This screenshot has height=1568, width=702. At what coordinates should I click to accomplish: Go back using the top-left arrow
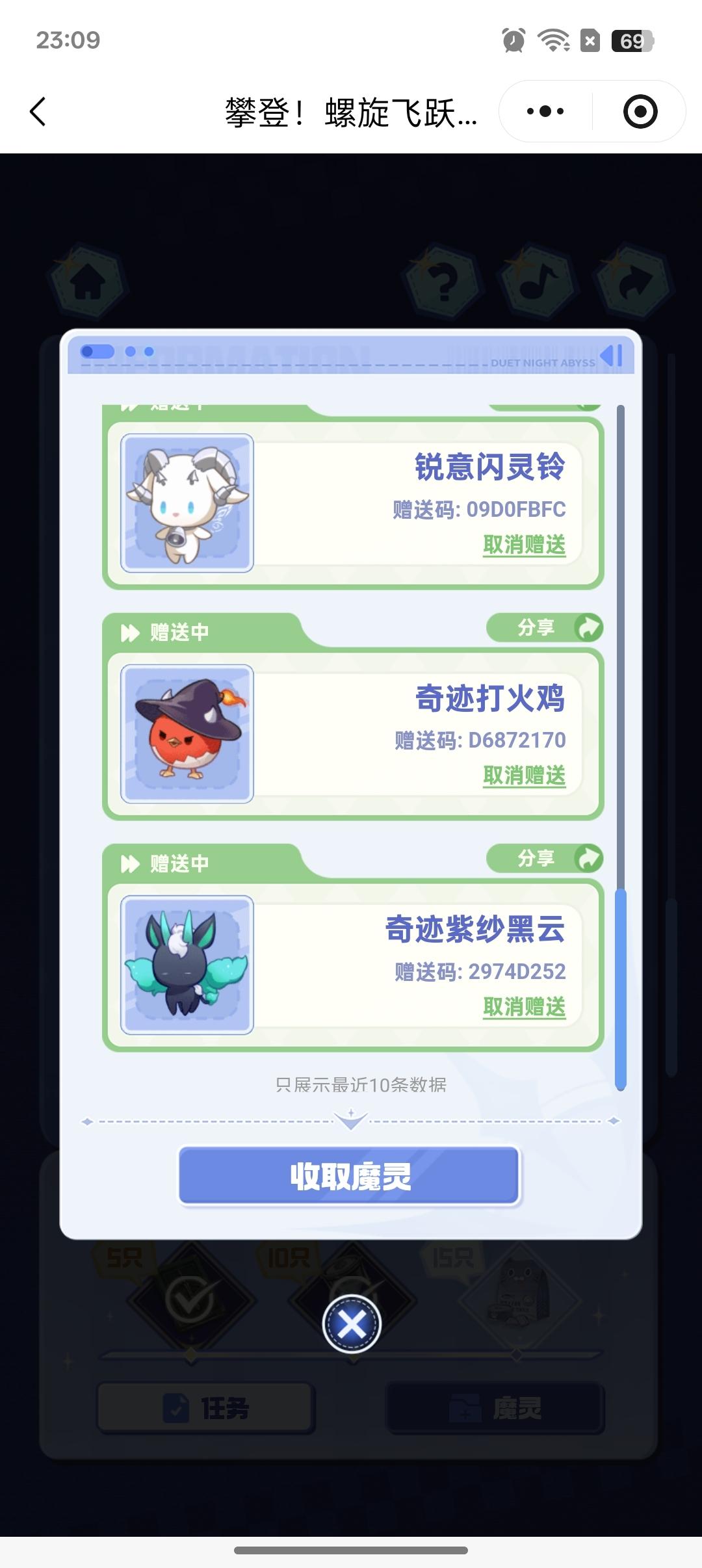tap(39, 112)
